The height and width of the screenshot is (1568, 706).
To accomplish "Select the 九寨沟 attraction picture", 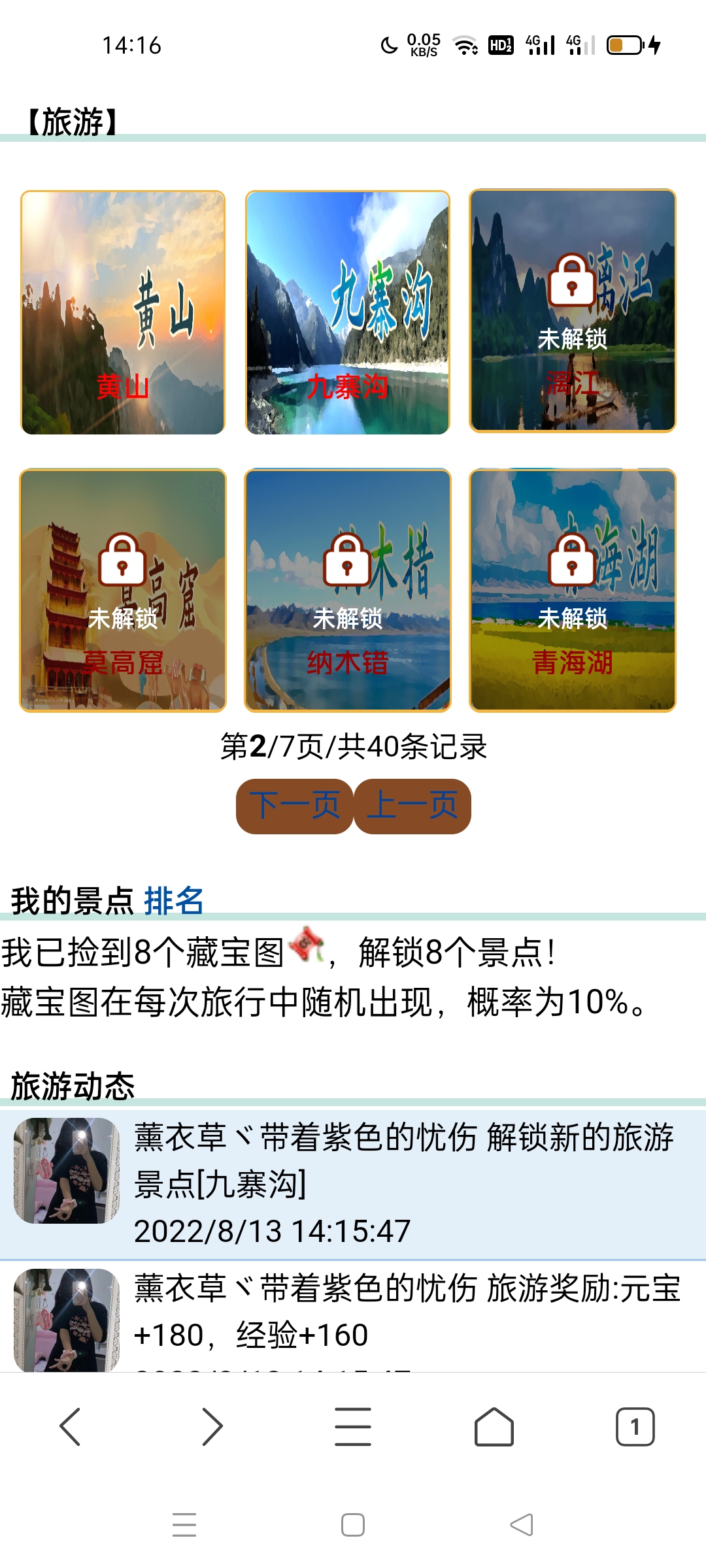I will [346, 312].
